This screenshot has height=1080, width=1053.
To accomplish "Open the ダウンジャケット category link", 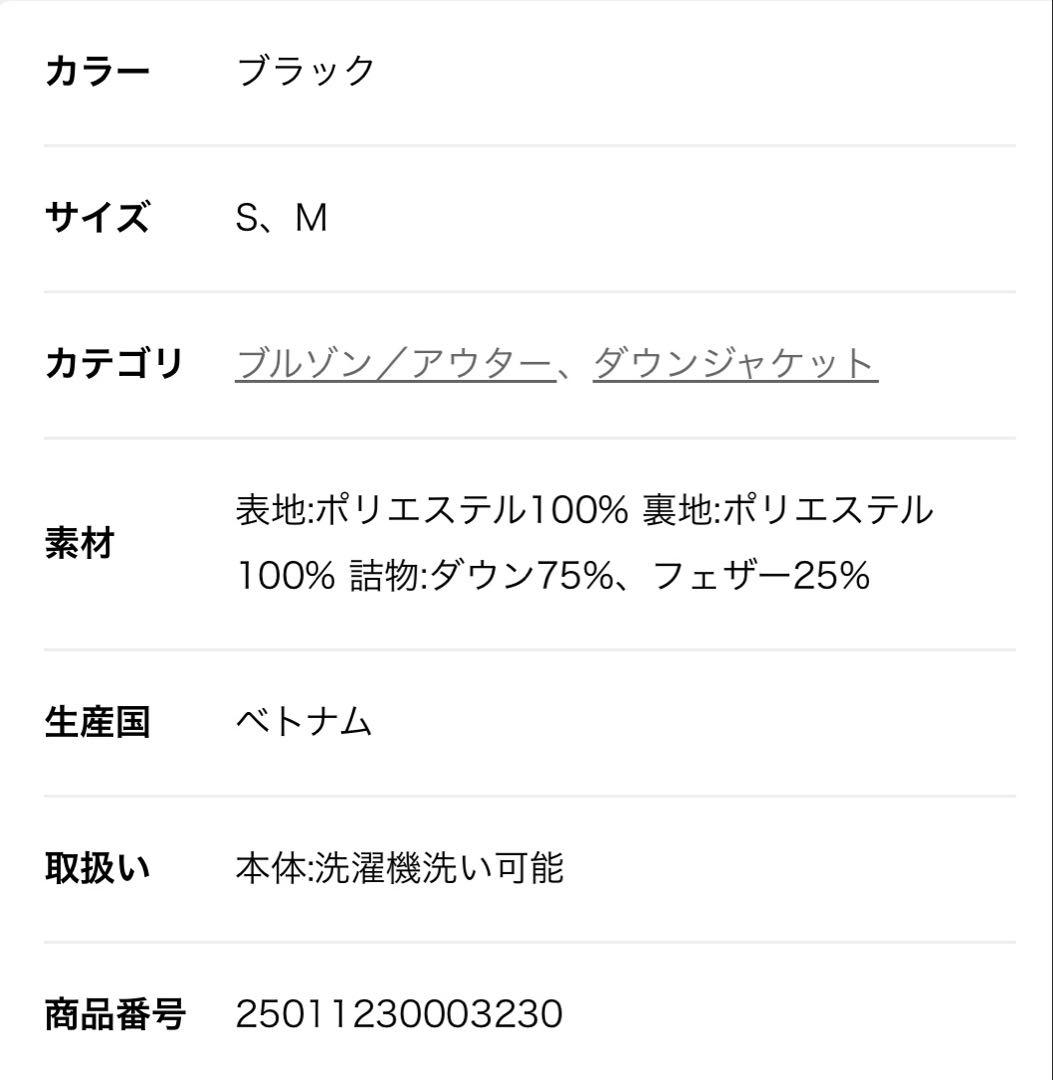I will tap(735, 364).
